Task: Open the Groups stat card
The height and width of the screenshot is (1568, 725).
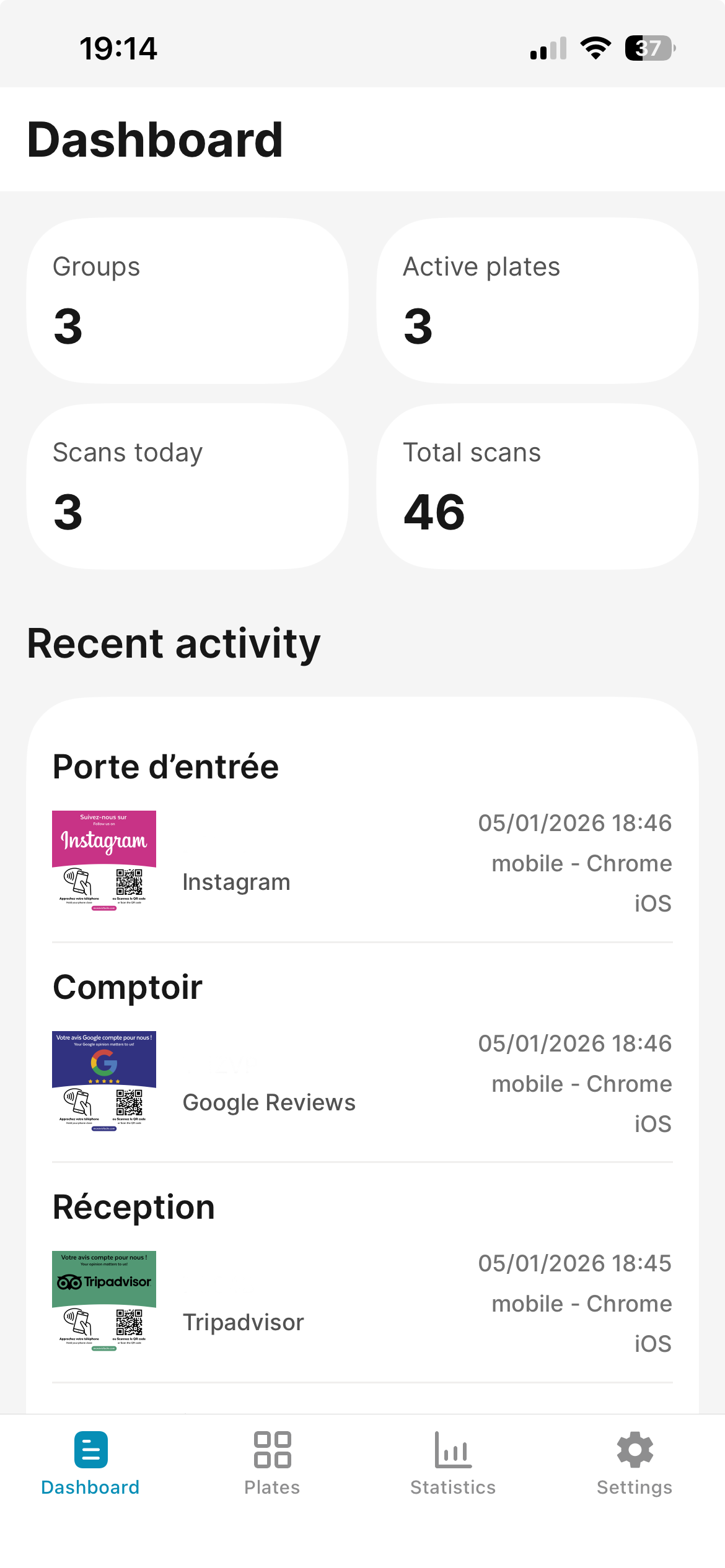Action: 187,299
